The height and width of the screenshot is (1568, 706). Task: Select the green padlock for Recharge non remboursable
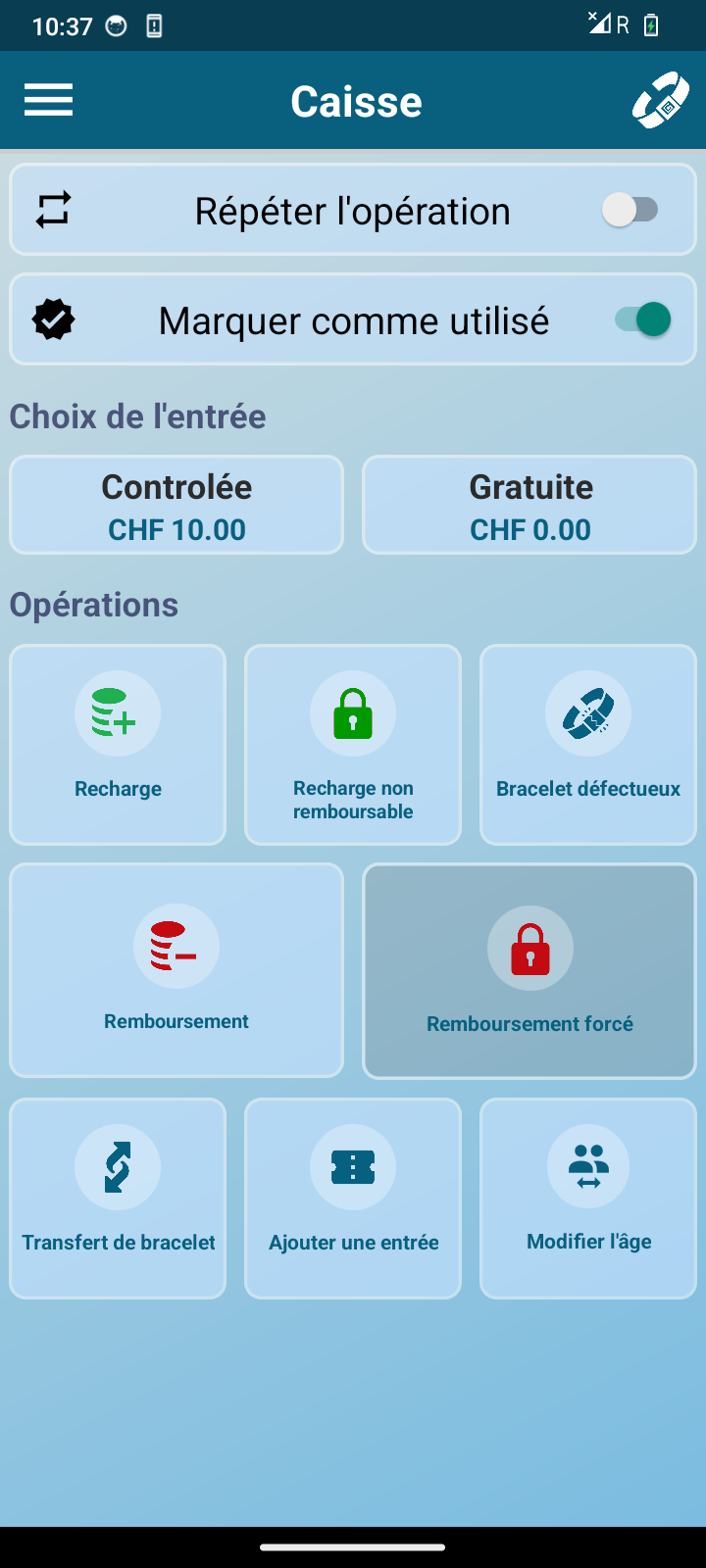[353, 713]
